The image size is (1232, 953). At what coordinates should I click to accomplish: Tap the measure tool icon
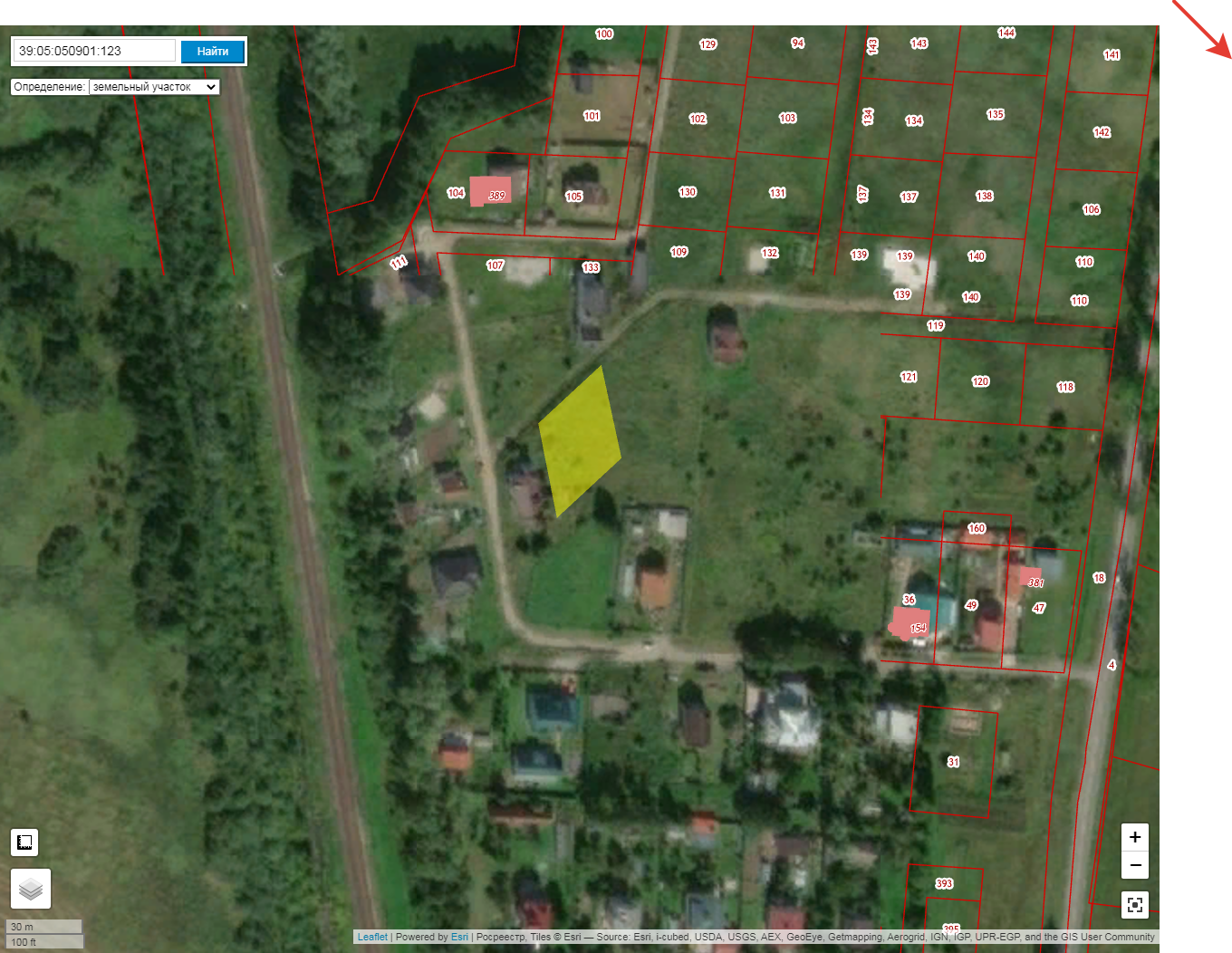24,842
